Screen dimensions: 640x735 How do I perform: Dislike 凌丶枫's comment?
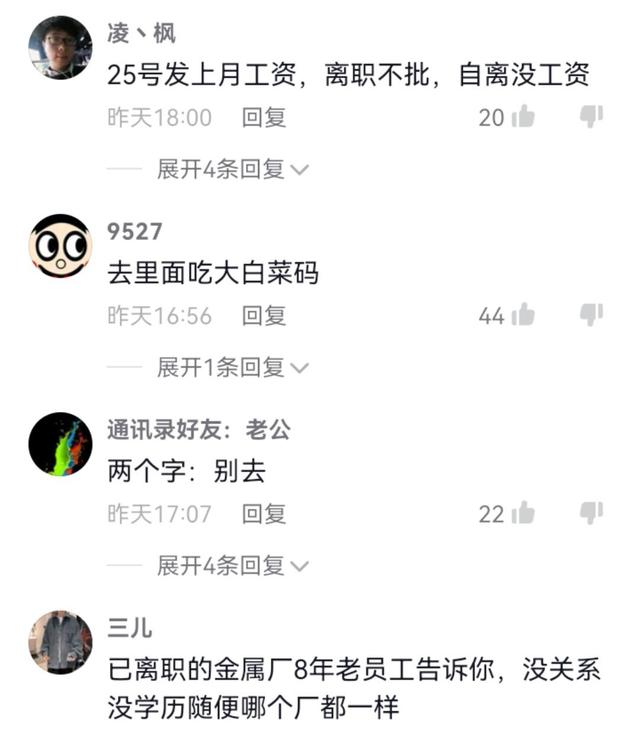point(591,117)
